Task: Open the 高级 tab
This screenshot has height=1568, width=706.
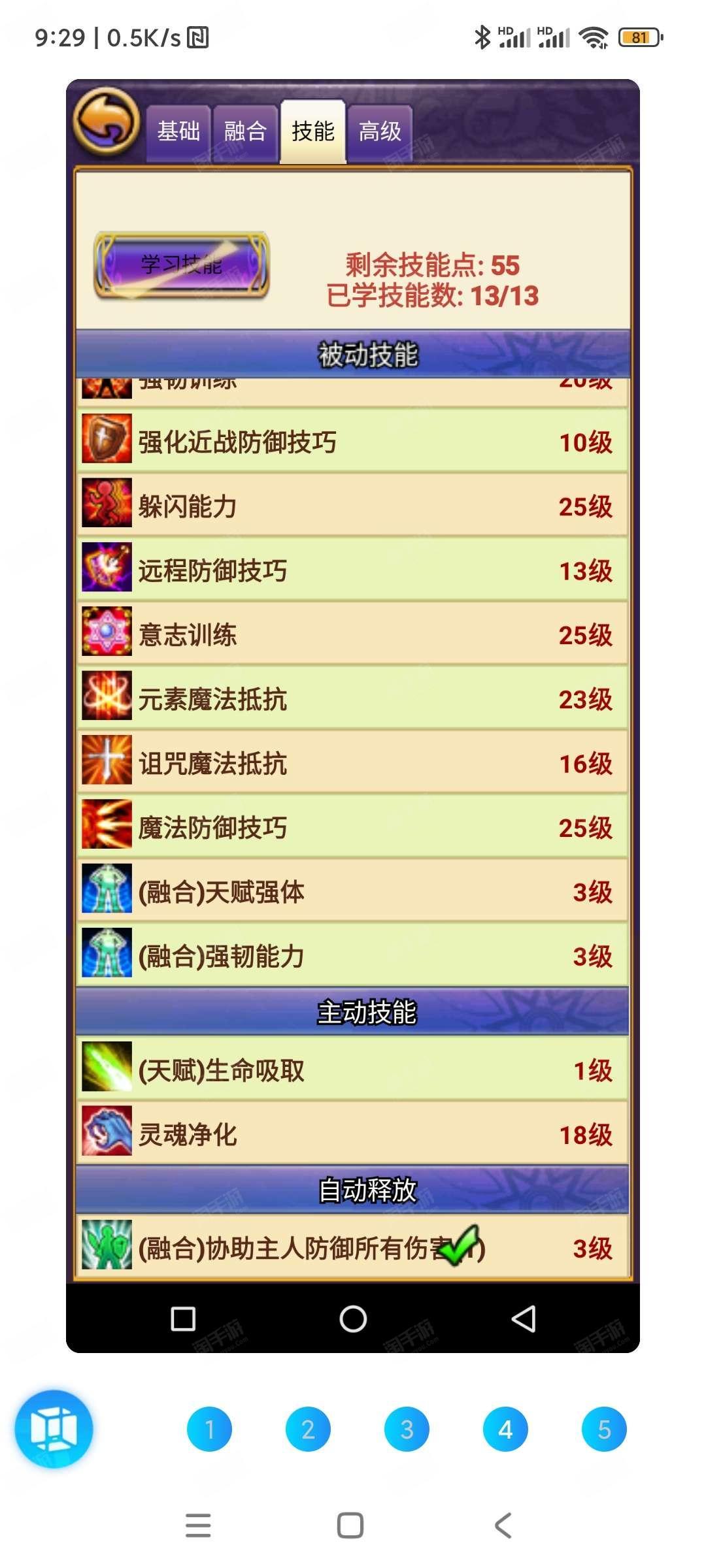Action: point(380,133)
